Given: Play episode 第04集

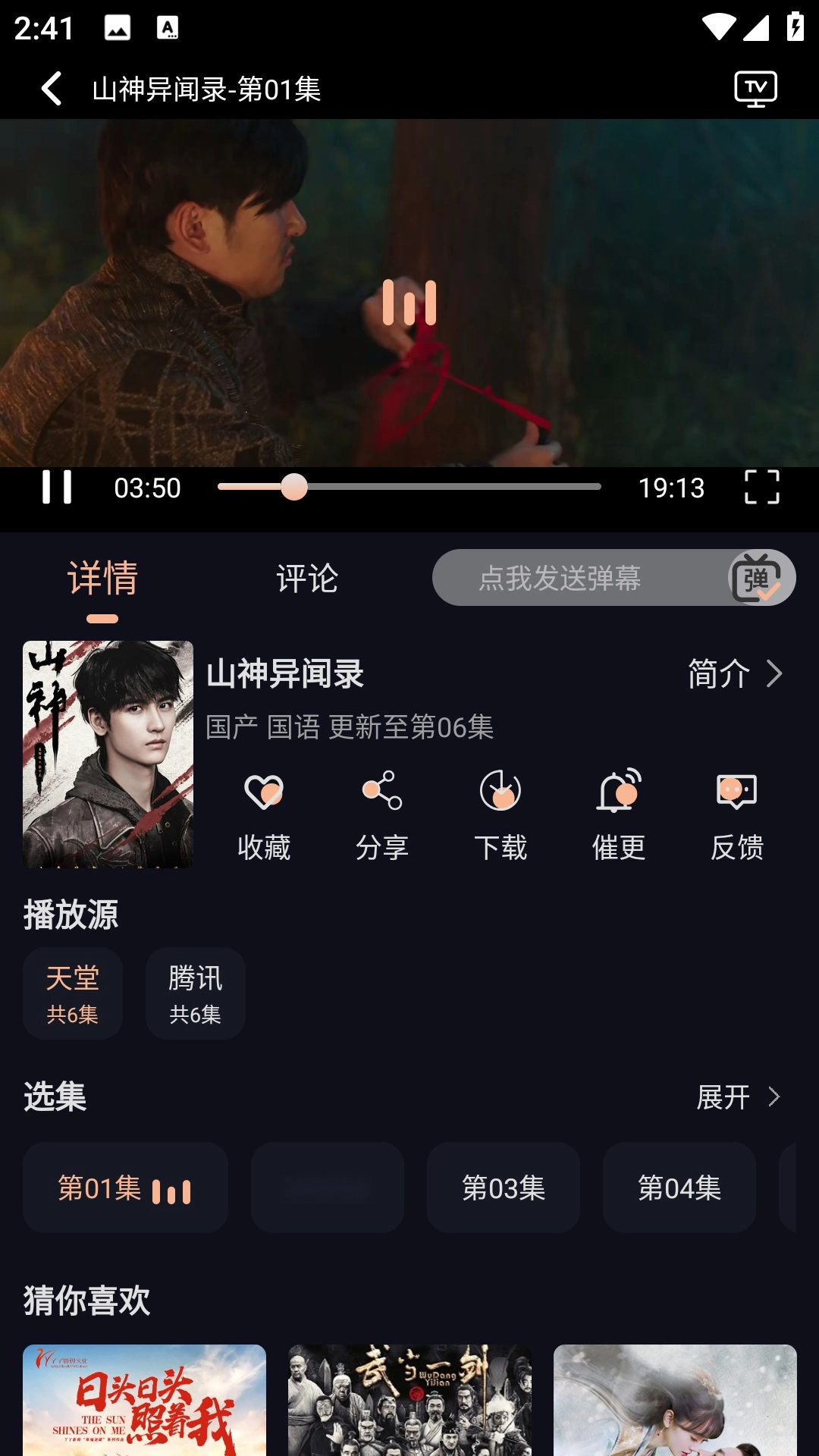Looking at the screenshot, I should (679, 1188).
